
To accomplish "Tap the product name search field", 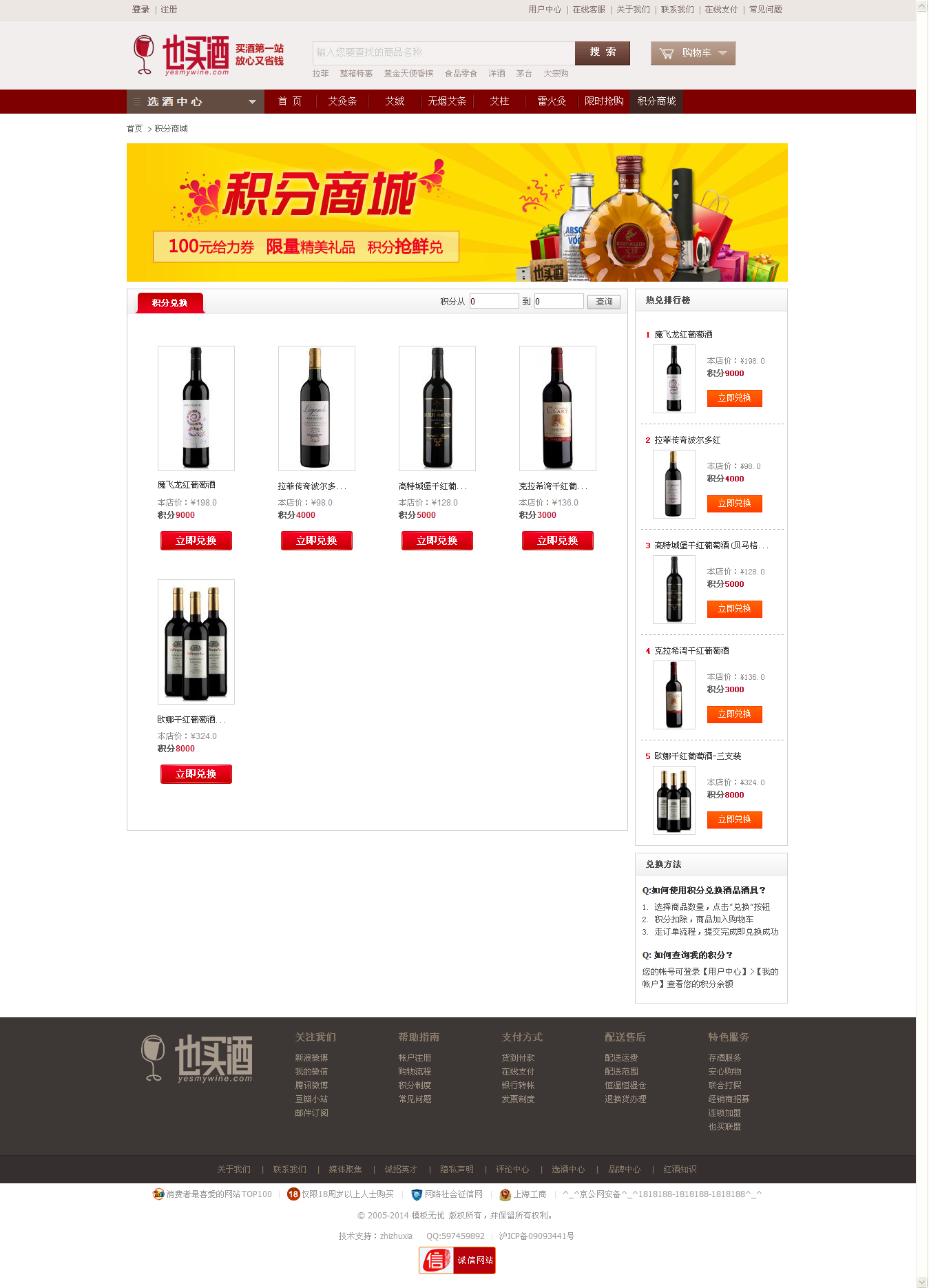I will (443, 52).
